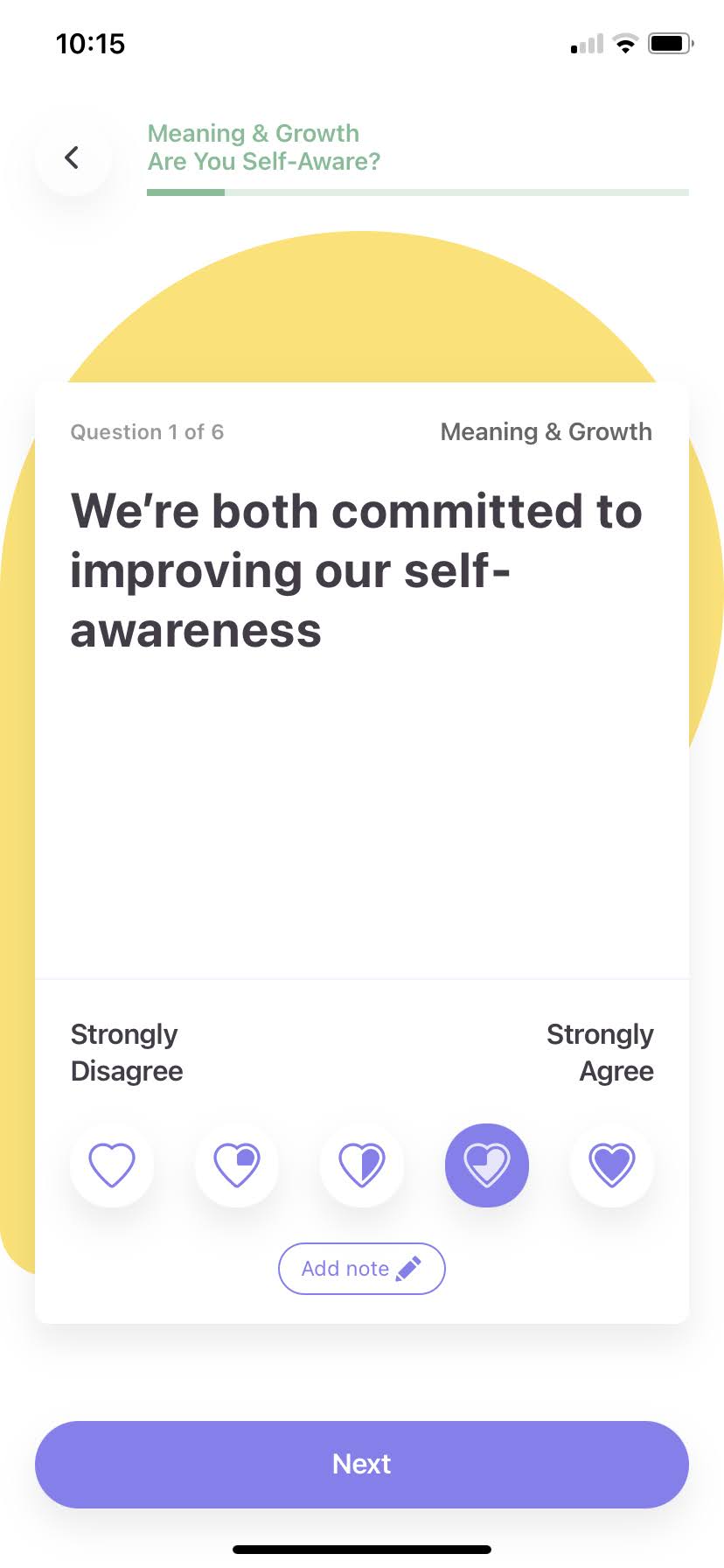
Task: Open the Meaning & Growth quiz header
Action: click(x=254, y=133)
